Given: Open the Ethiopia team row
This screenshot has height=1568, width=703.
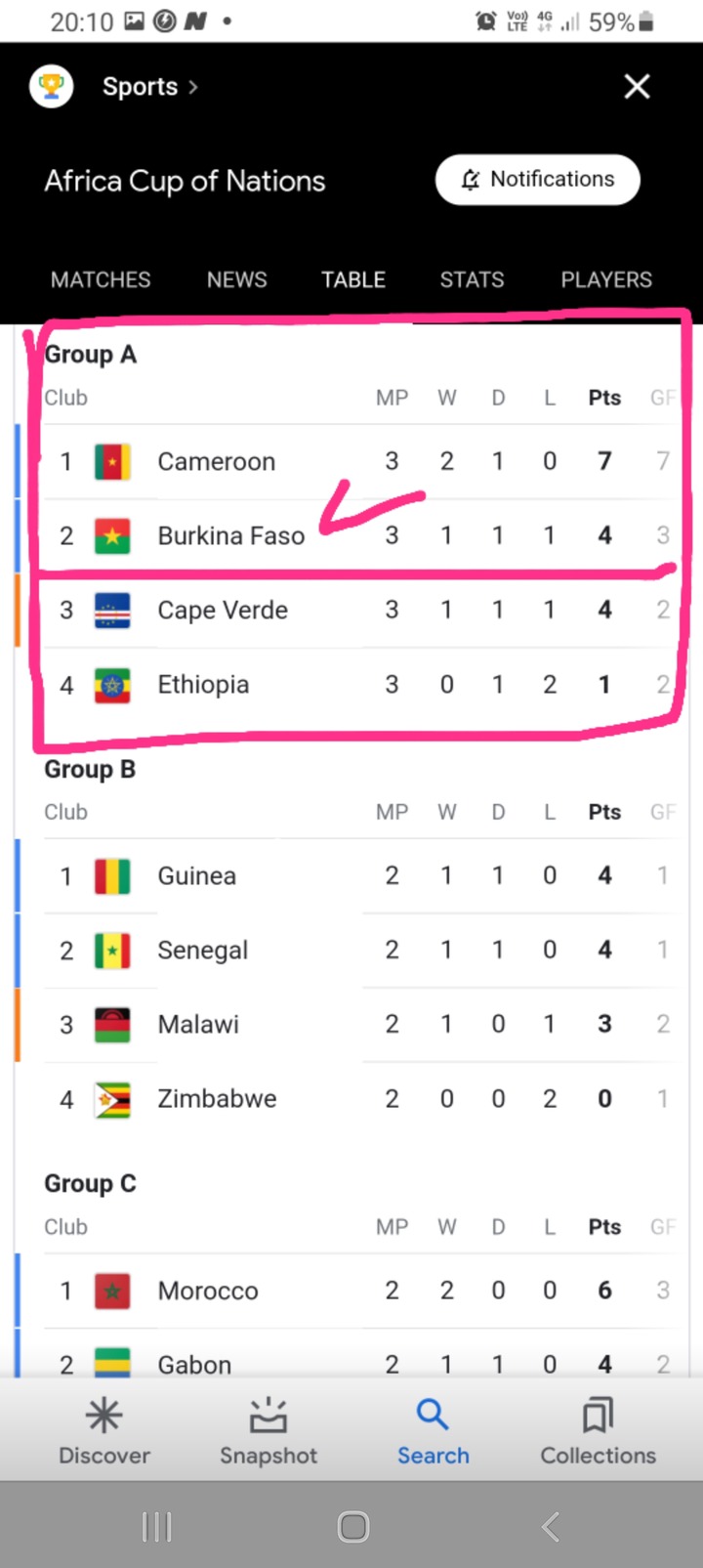Looking at the screenshot, I should 358,684.
